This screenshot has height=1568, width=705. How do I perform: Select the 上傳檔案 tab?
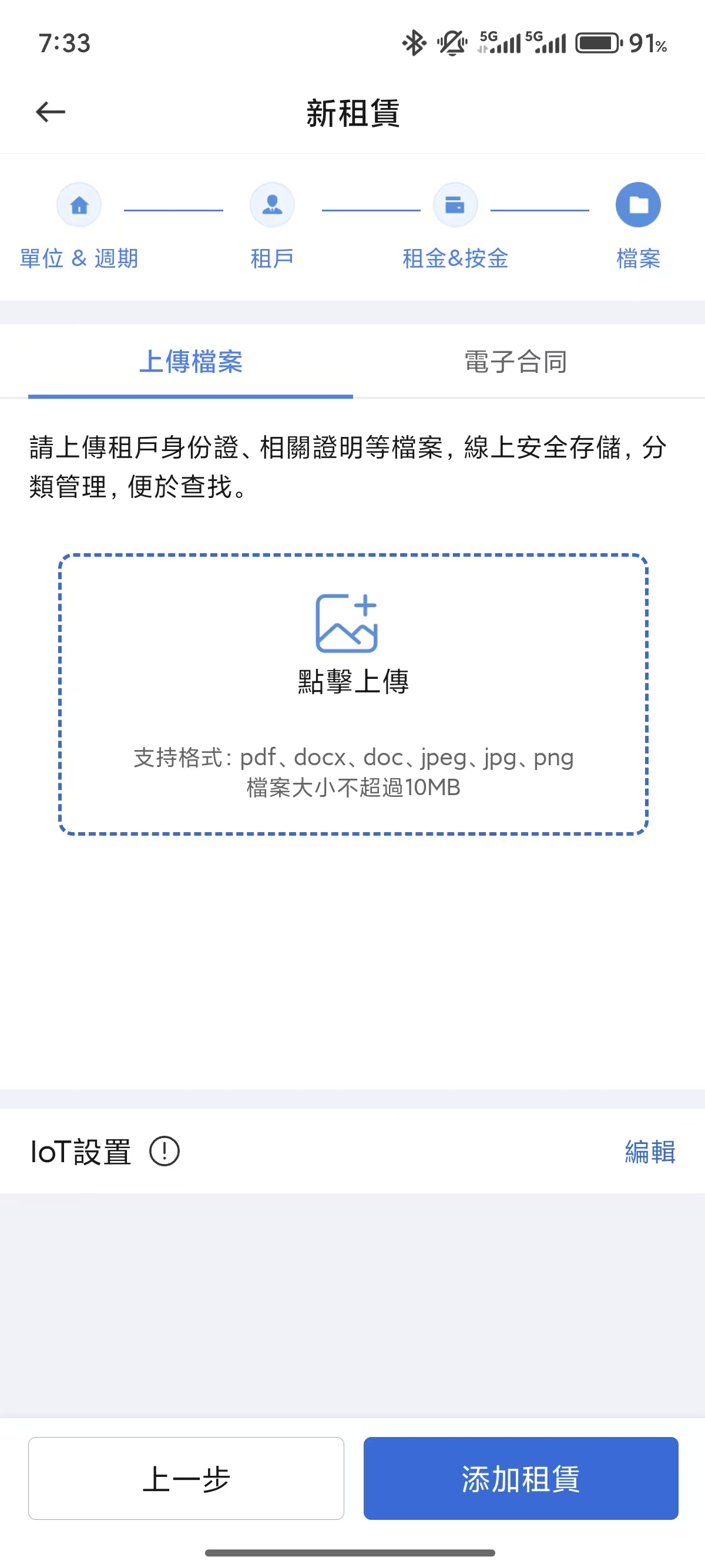[x=190, y=362]
